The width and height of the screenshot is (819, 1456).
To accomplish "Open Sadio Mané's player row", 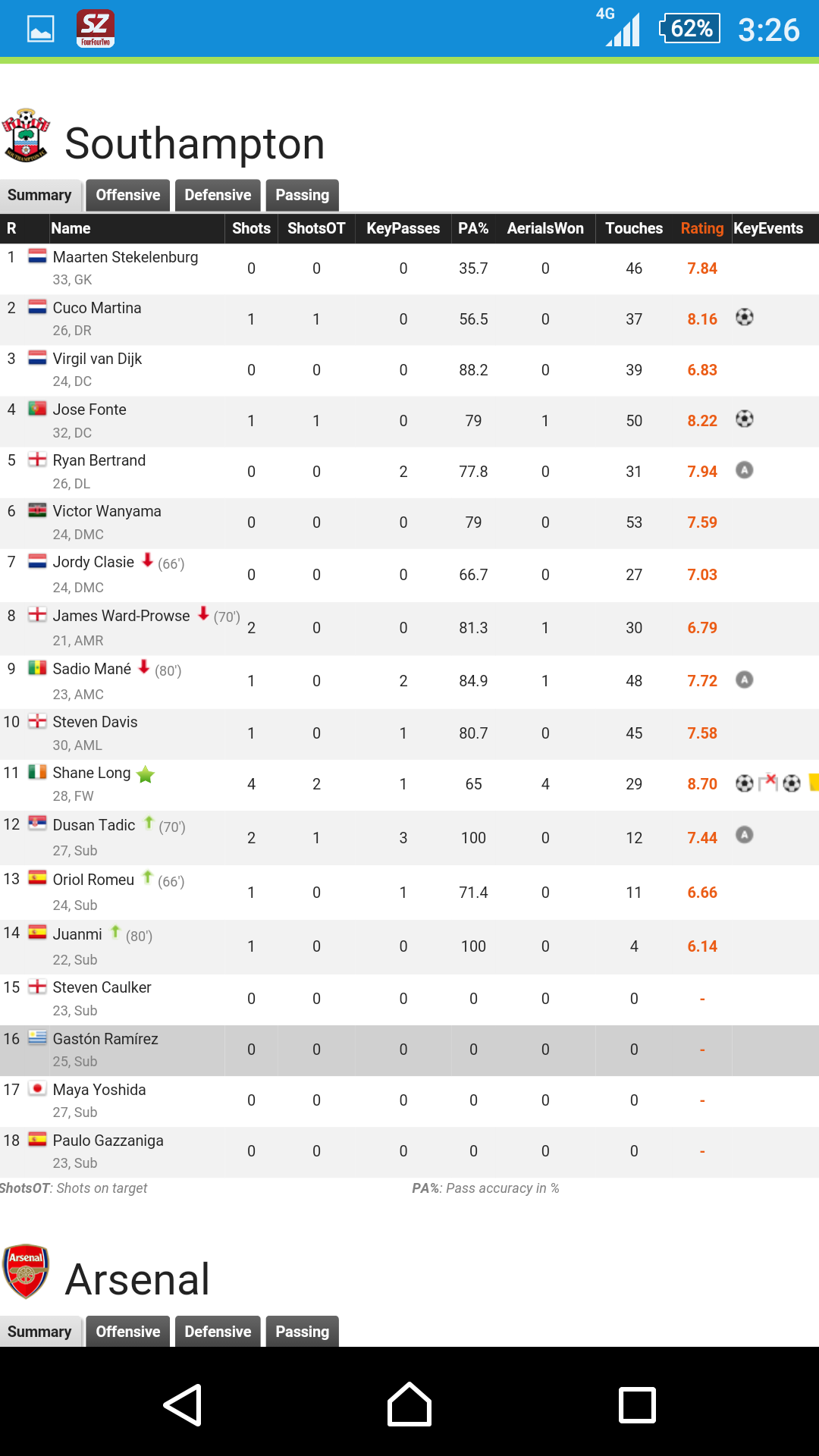I will [409, 682].
